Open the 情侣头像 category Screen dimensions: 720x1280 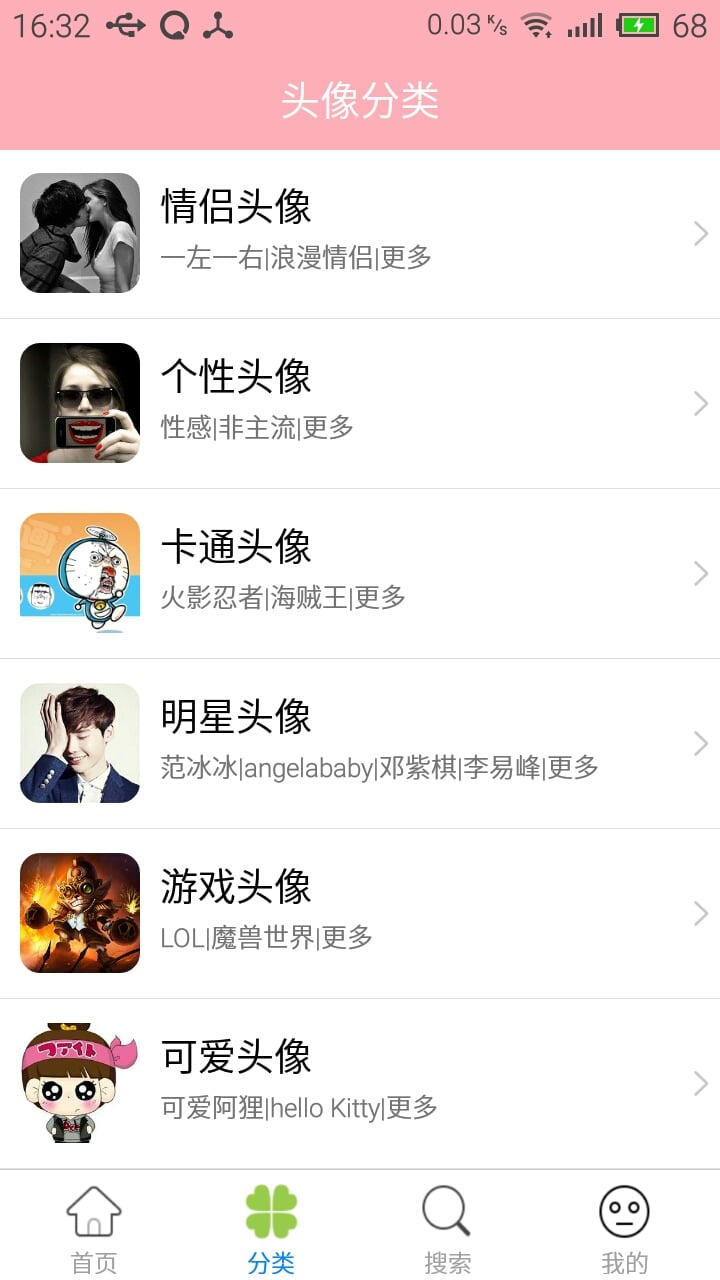[x=360, y=233]
